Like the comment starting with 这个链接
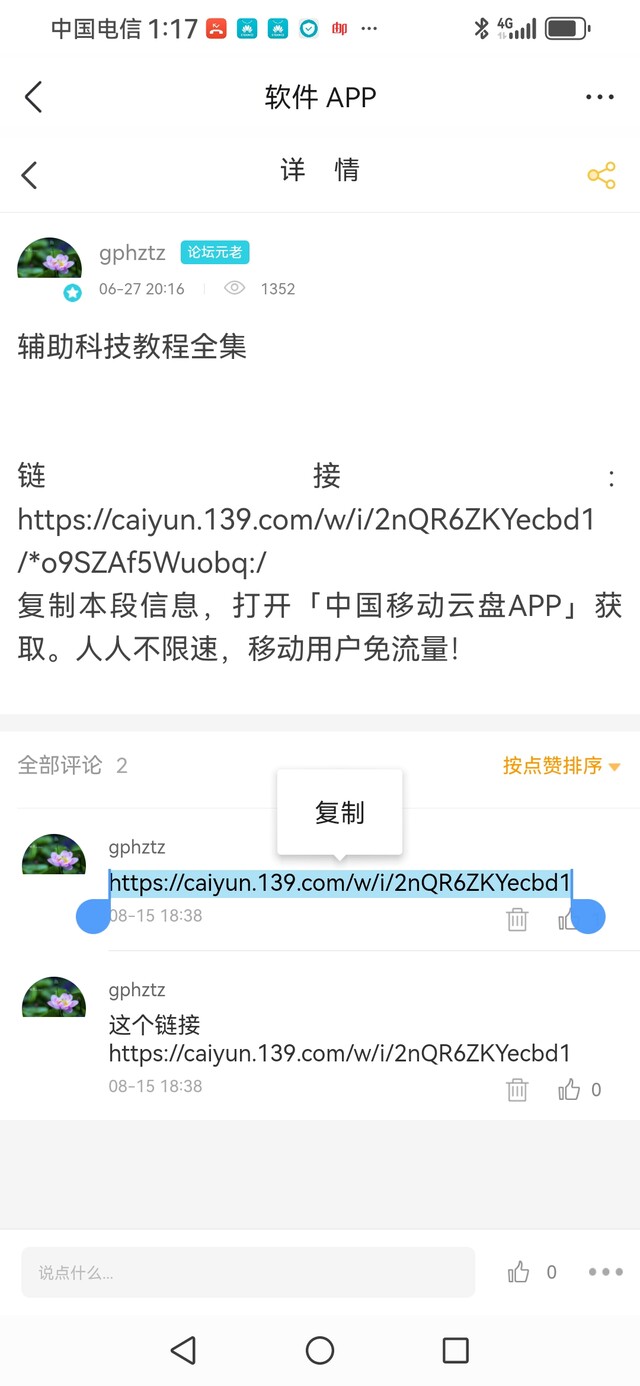The image size is (640, 1386). click(570, 1090)
